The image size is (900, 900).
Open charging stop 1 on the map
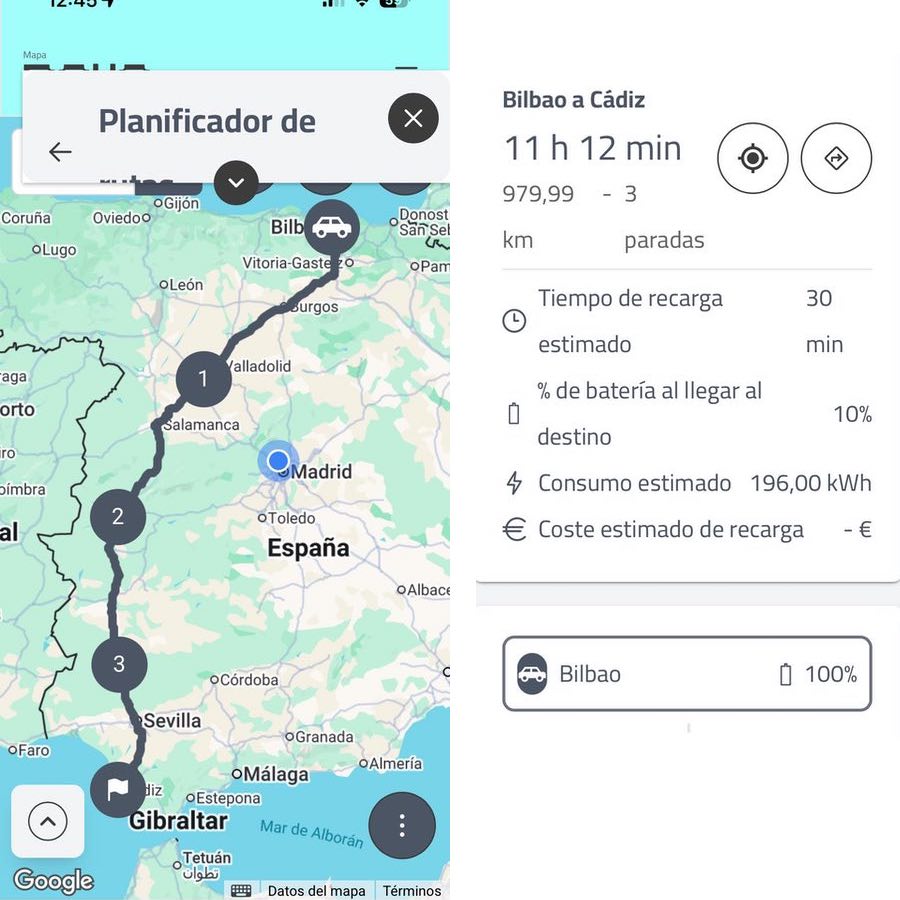(x=204, y=379)
